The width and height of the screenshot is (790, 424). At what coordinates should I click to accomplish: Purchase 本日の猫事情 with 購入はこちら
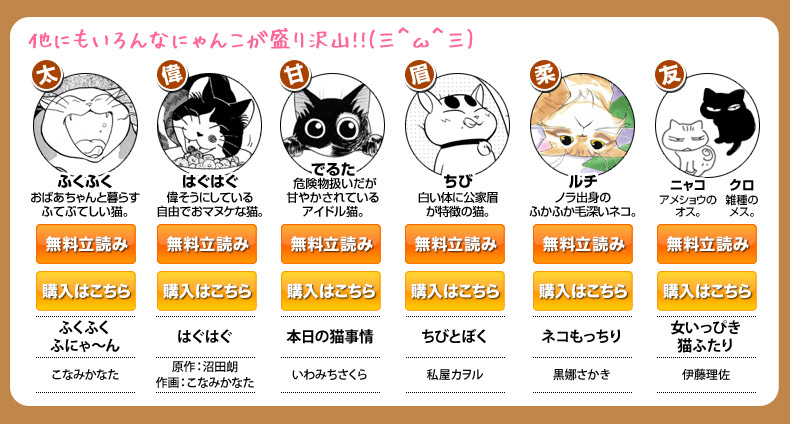pos(331,291)
